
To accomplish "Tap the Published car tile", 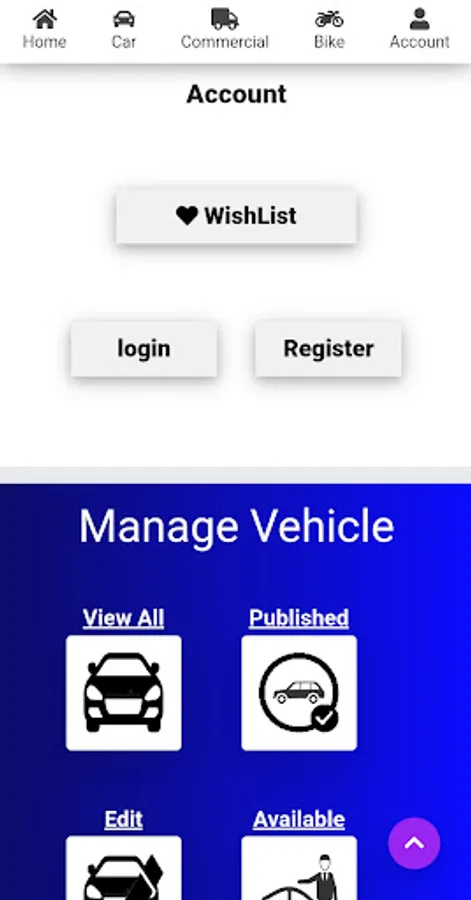I will [x=299, y=693].
